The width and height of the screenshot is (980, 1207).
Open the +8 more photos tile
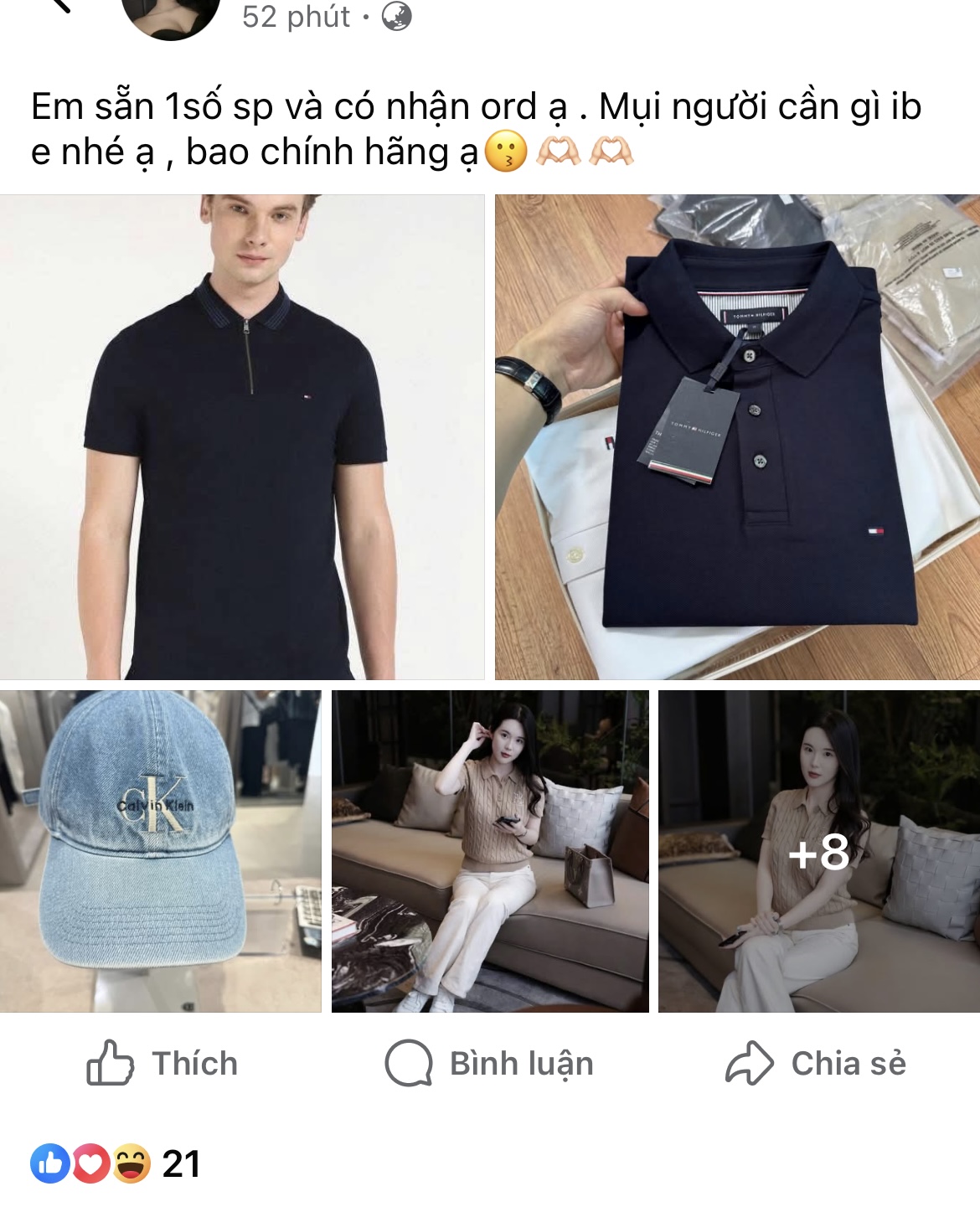pyautogui.click(x=818, y=851)
